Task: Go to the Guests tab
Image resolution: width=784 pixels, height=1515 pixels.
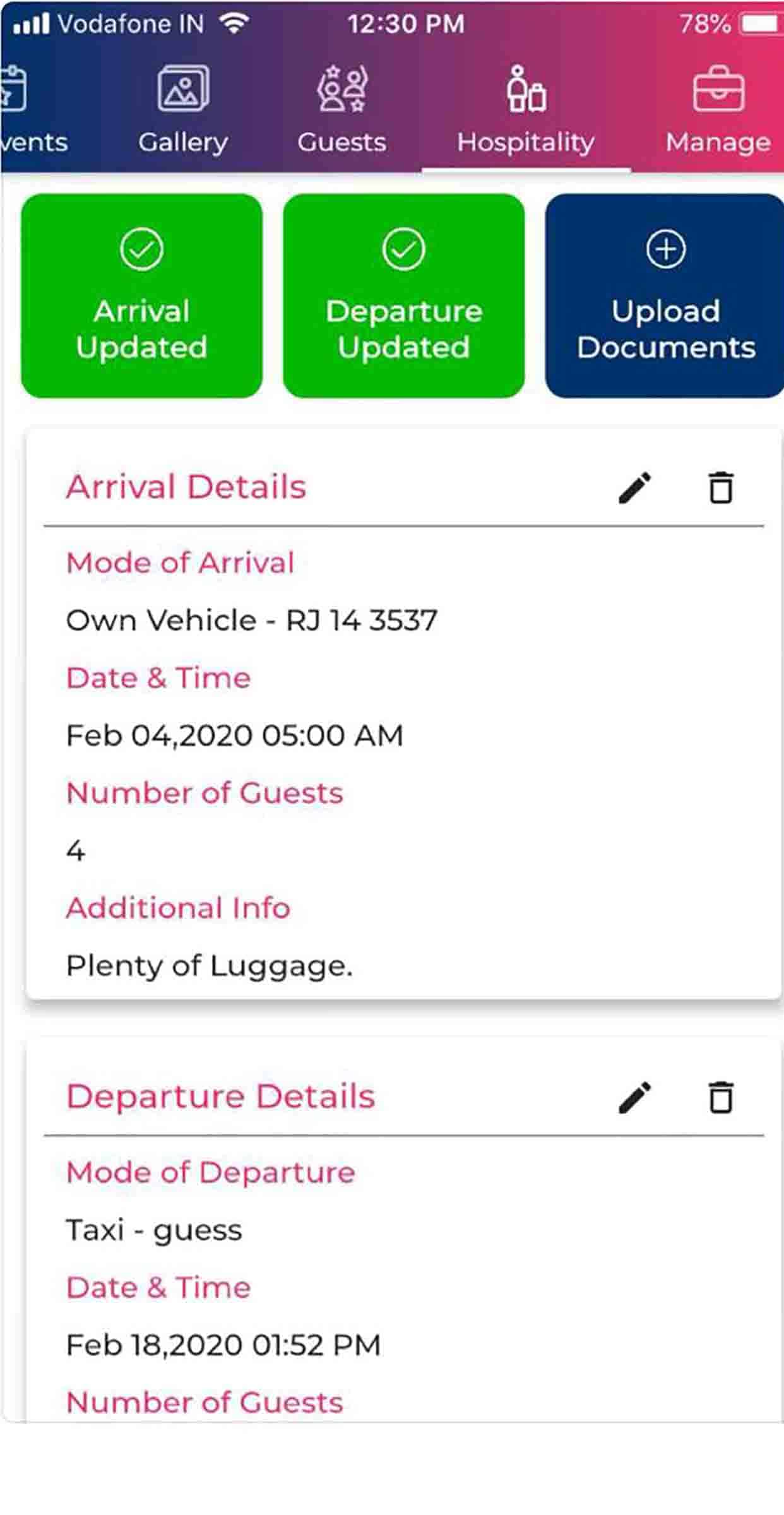Action: click(x=342, y=110)
